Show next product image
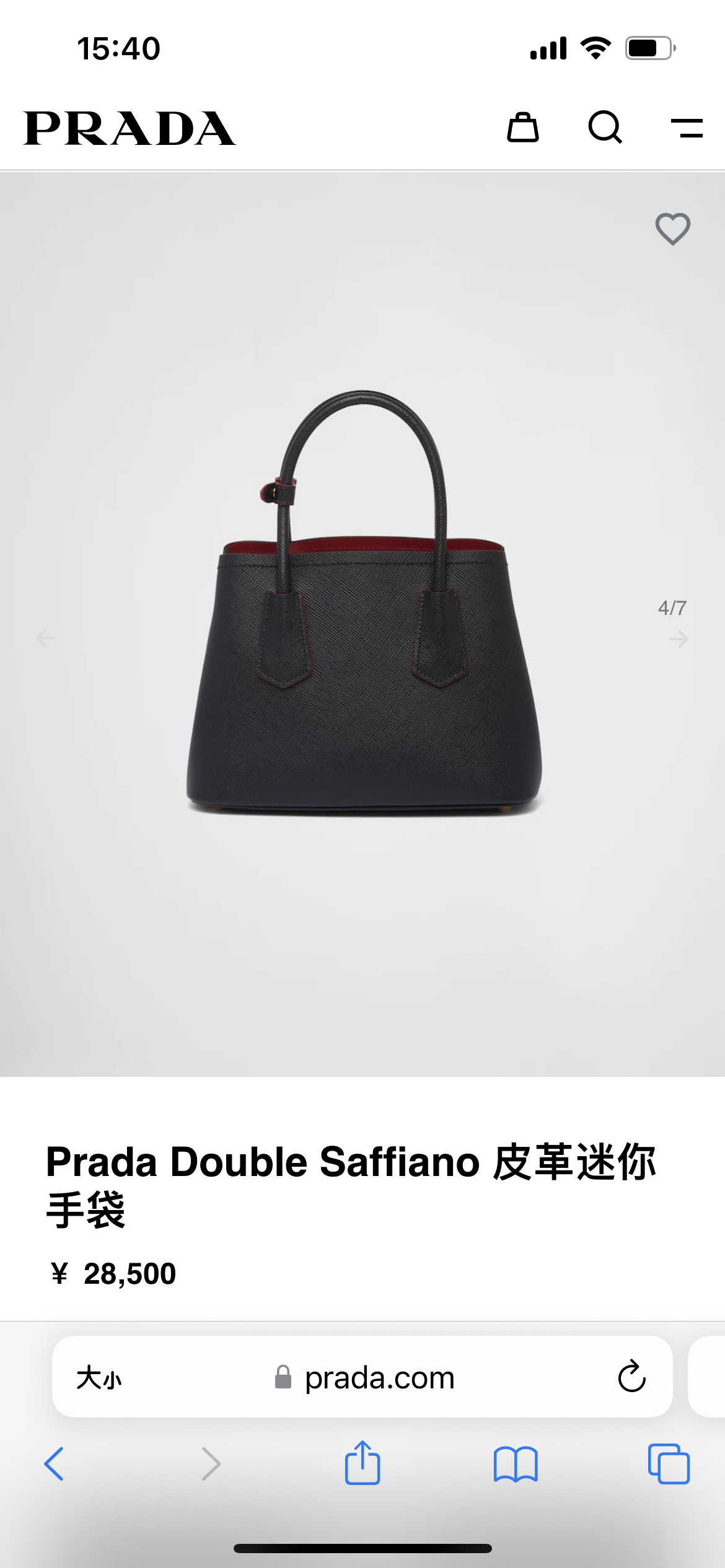 pyautogui.click(x=679, y=638)
